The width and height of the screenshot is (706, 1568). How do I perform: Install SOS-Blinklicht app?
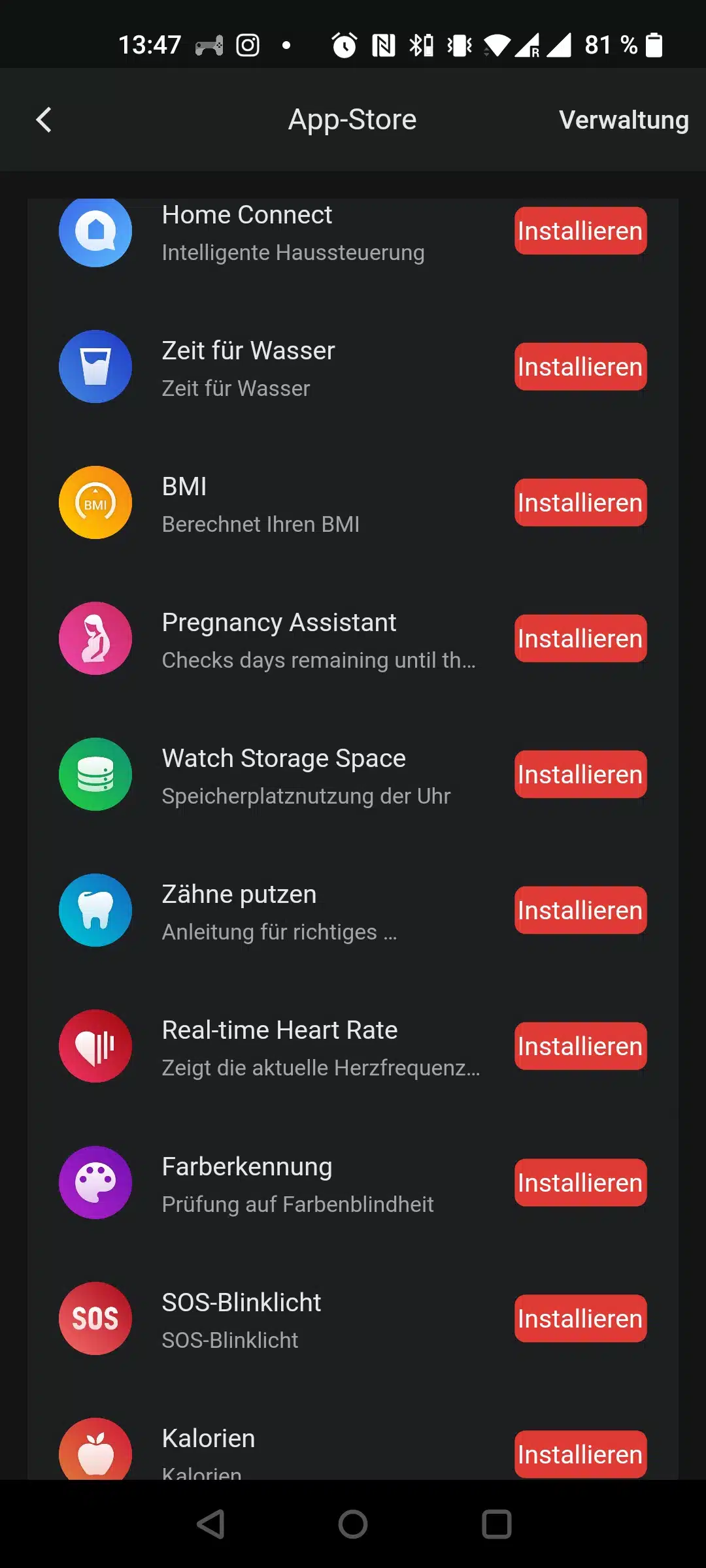click(x=580, y=1318)
